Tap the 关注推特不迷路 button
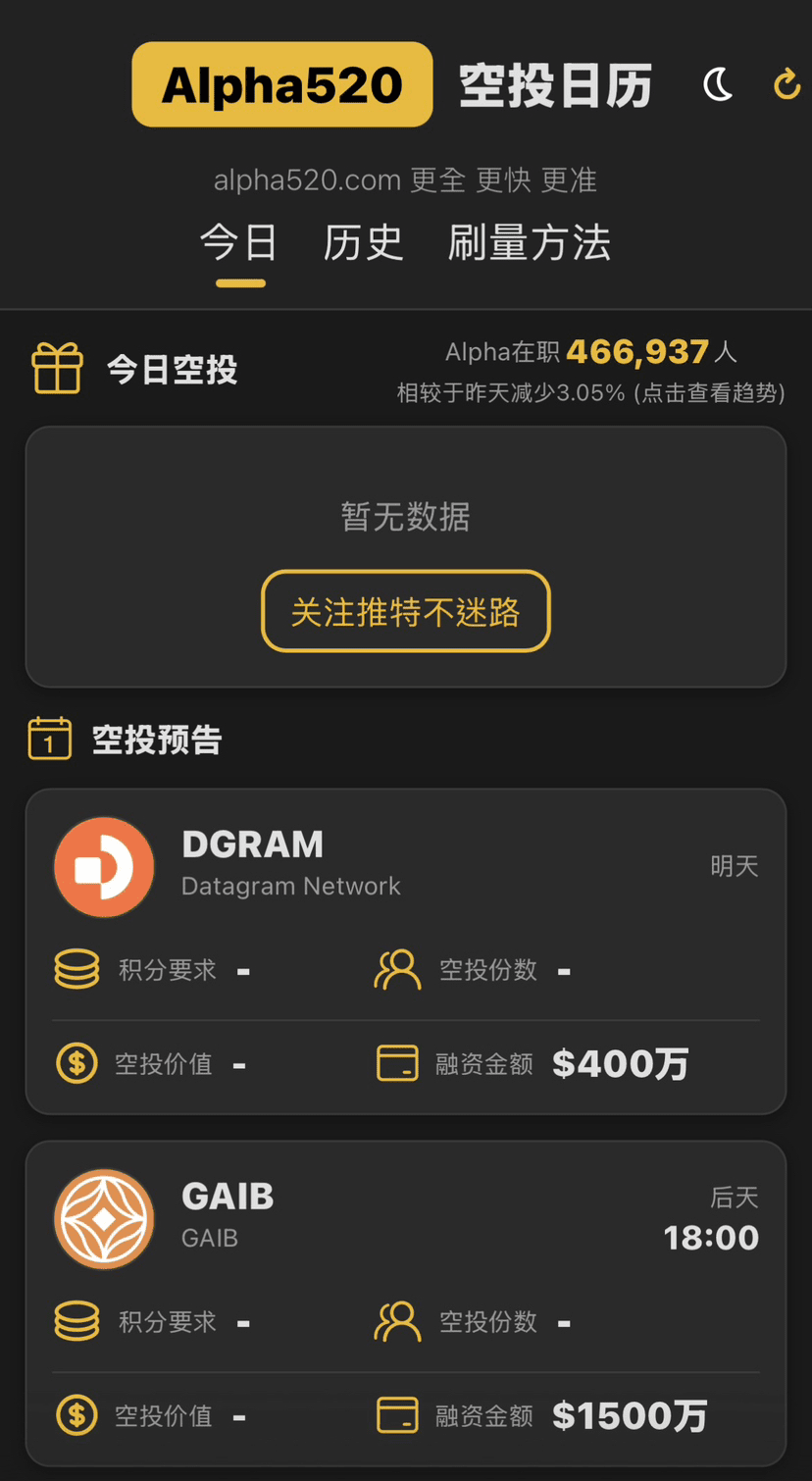This screenshot has width=812, height=1481. [x=405, y=611]
